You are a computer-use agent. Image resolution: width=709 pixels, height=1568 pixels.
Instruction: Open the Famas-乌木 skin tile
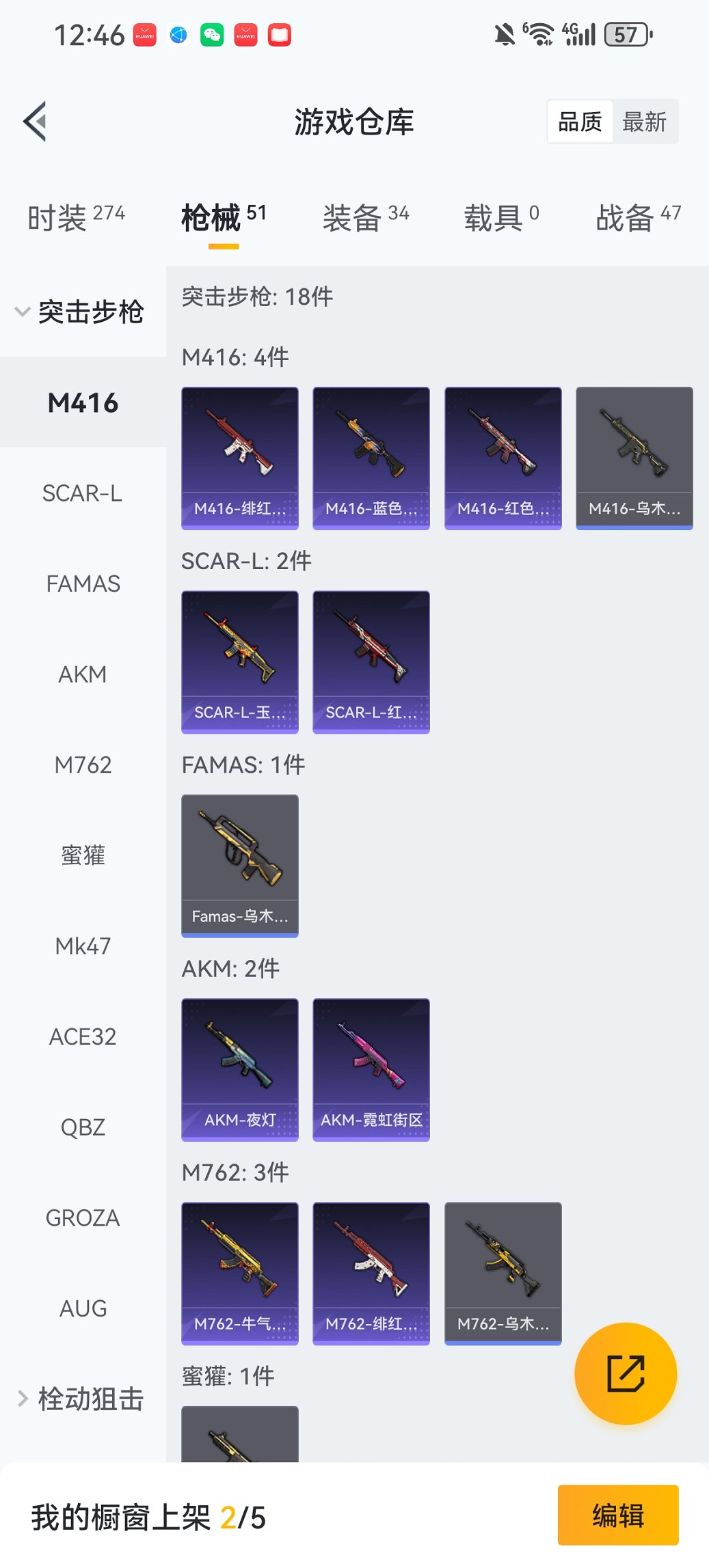click(x=240, y=865)
